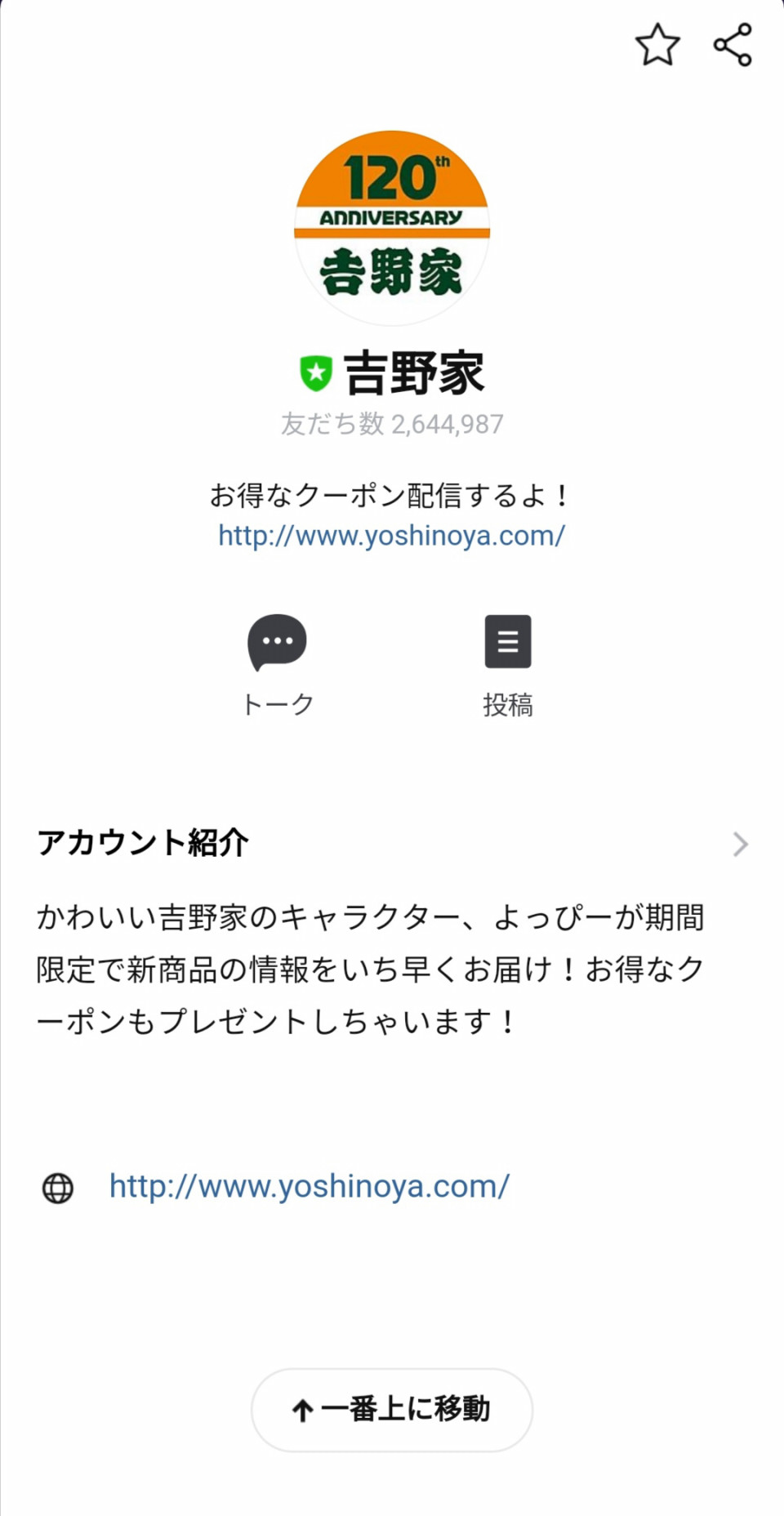Viewport: 784px width, 1516px height.
Task: Expand the アカウント紹介 section chevron
Action: point(740,844)
